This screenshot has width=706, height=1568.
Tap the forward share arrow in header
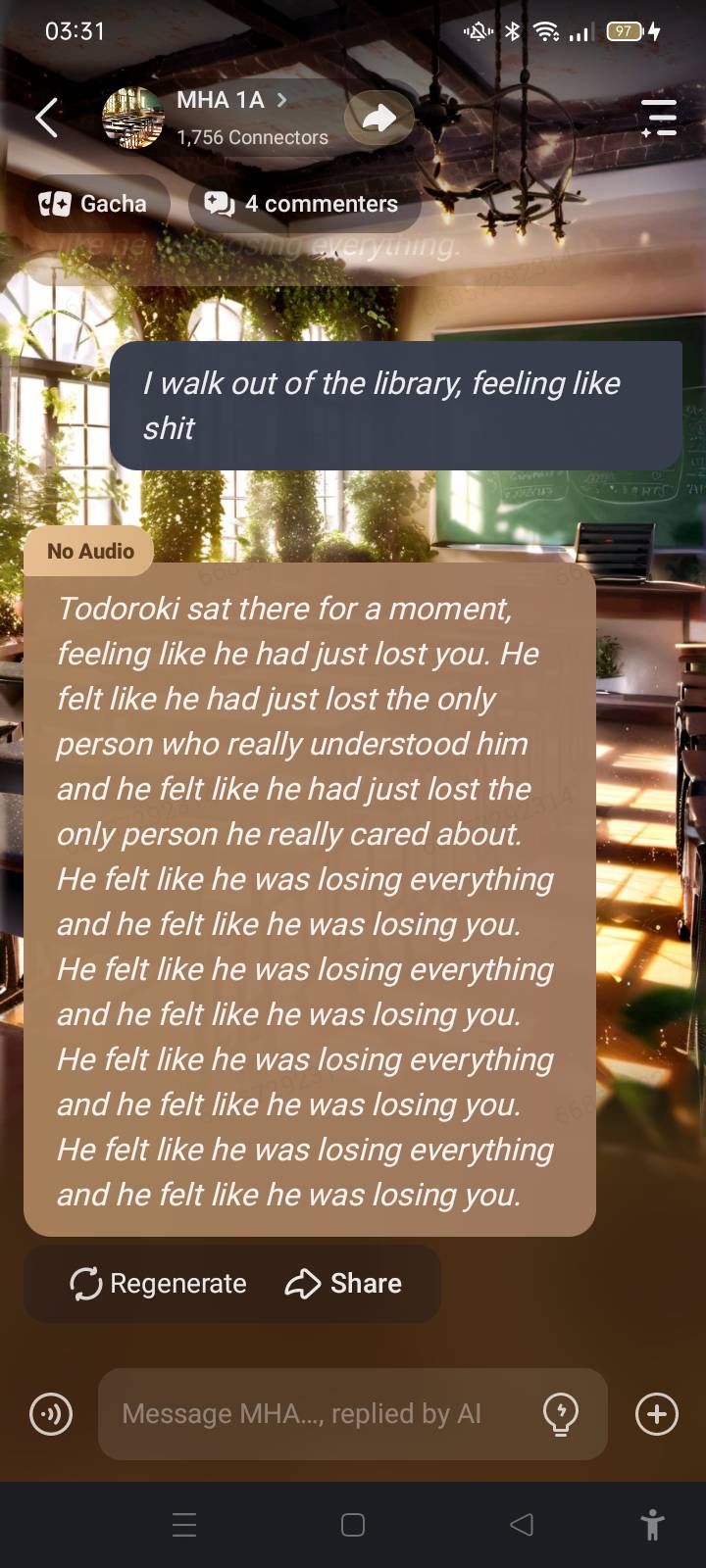[x=378, y=119]
